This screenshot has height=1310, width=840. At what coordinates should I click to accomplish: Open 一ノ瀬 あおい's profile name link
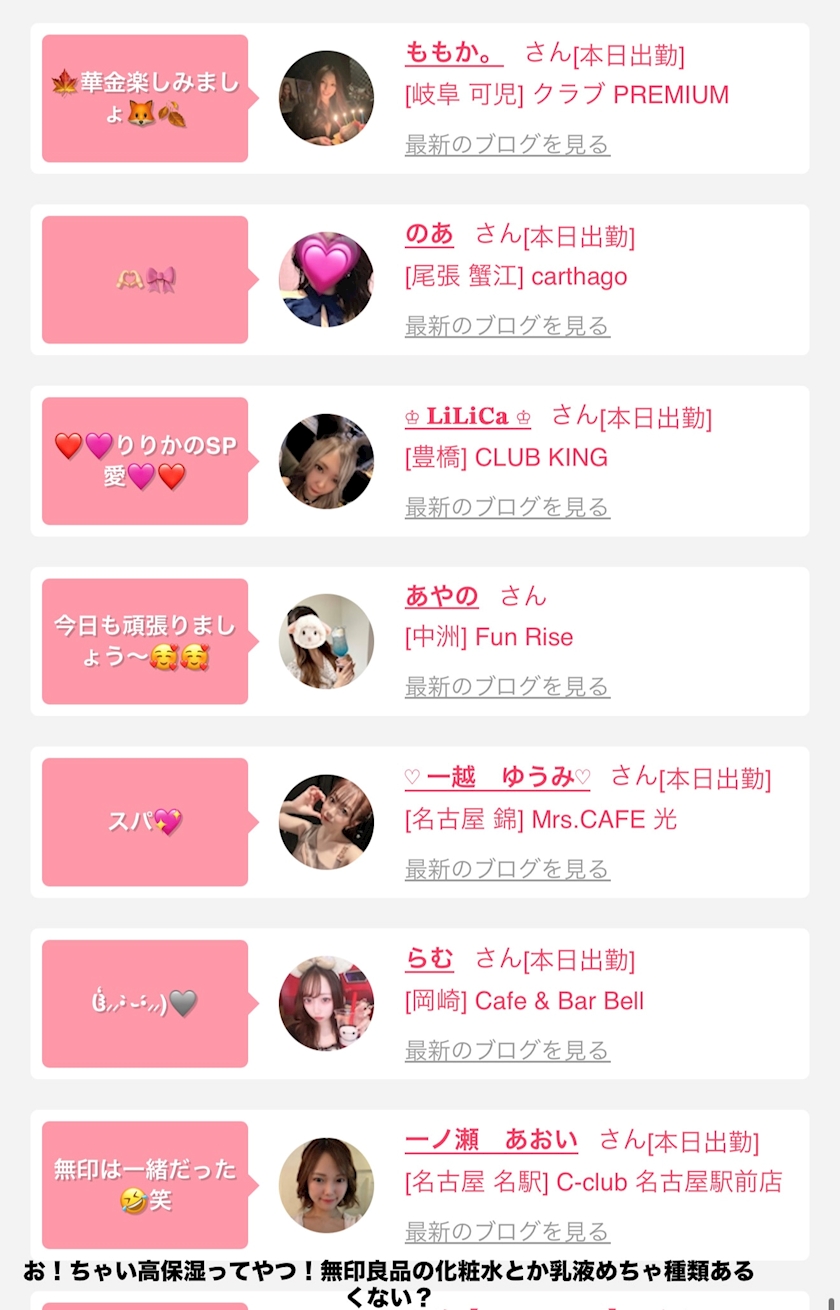(x=491, y=1140)
